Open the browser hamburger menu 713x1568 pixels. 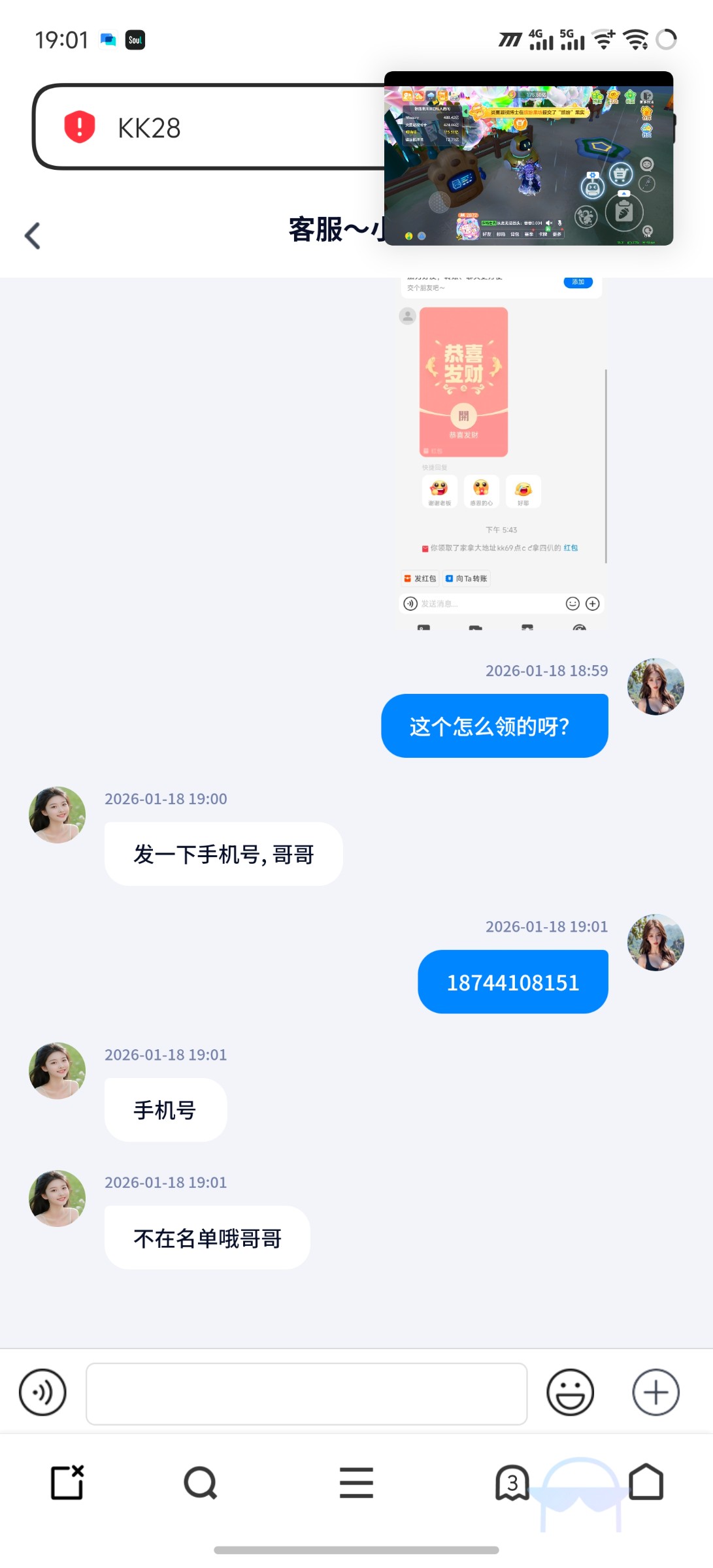[356, 1482]
